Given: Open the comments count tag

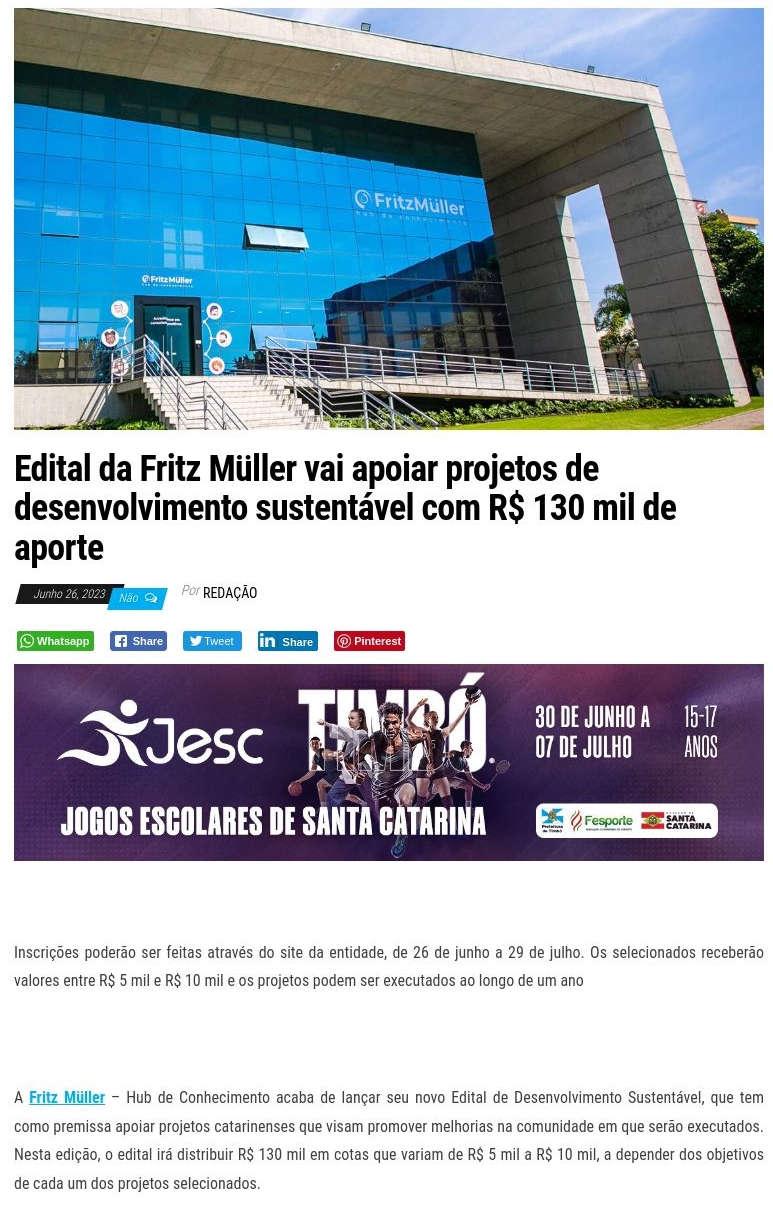Looking at the screenshot, I should coord(138,598).
